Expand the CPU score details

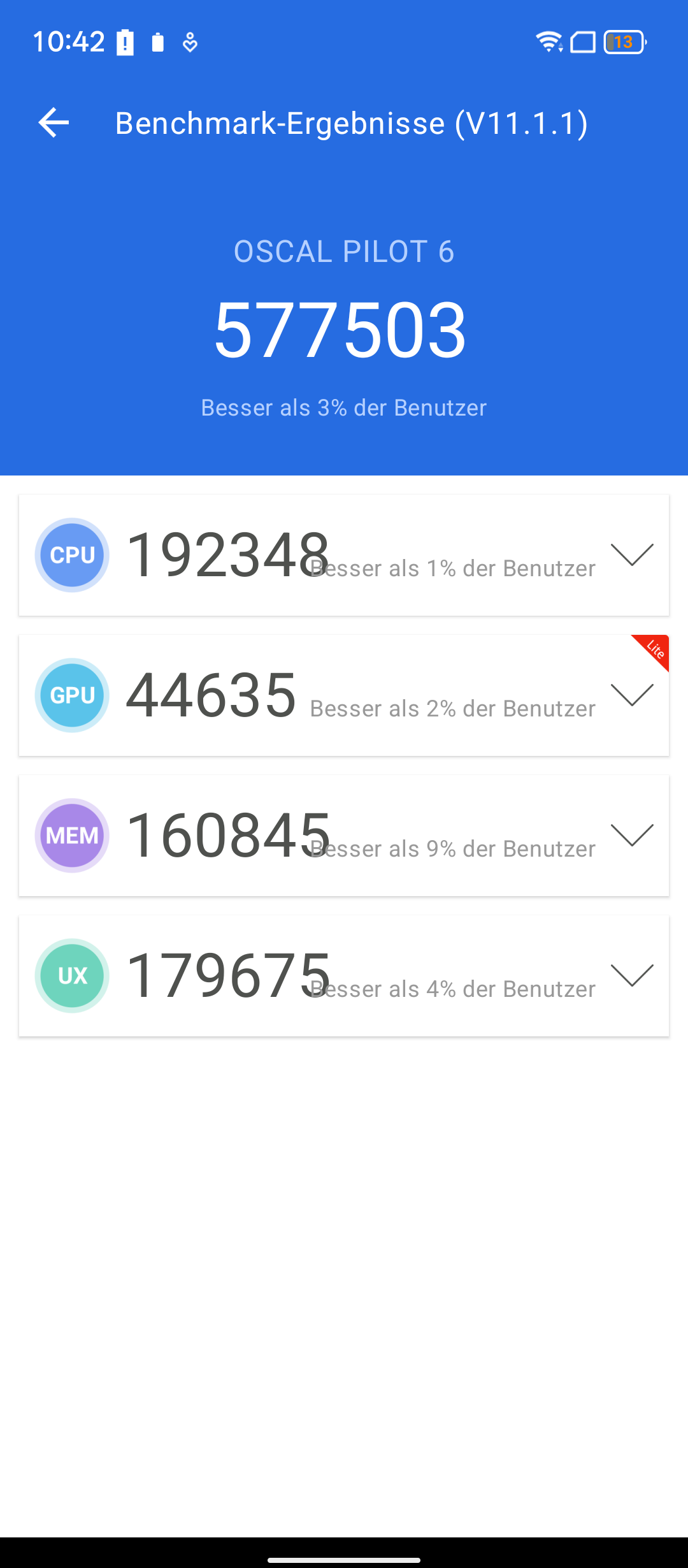point(632,555)
